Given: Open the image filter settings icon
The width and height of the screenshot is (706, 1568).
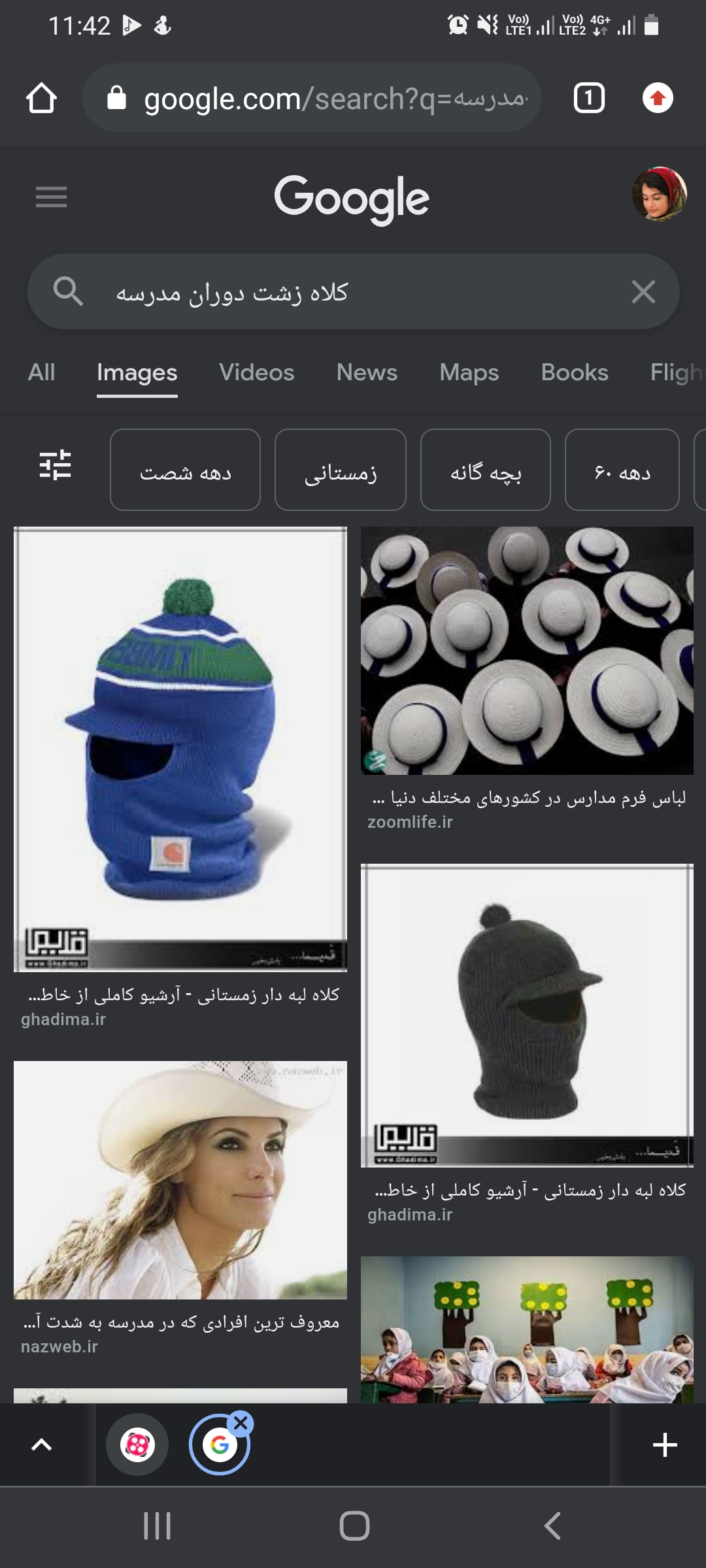Looking at the screenshot, I should 55,465.
